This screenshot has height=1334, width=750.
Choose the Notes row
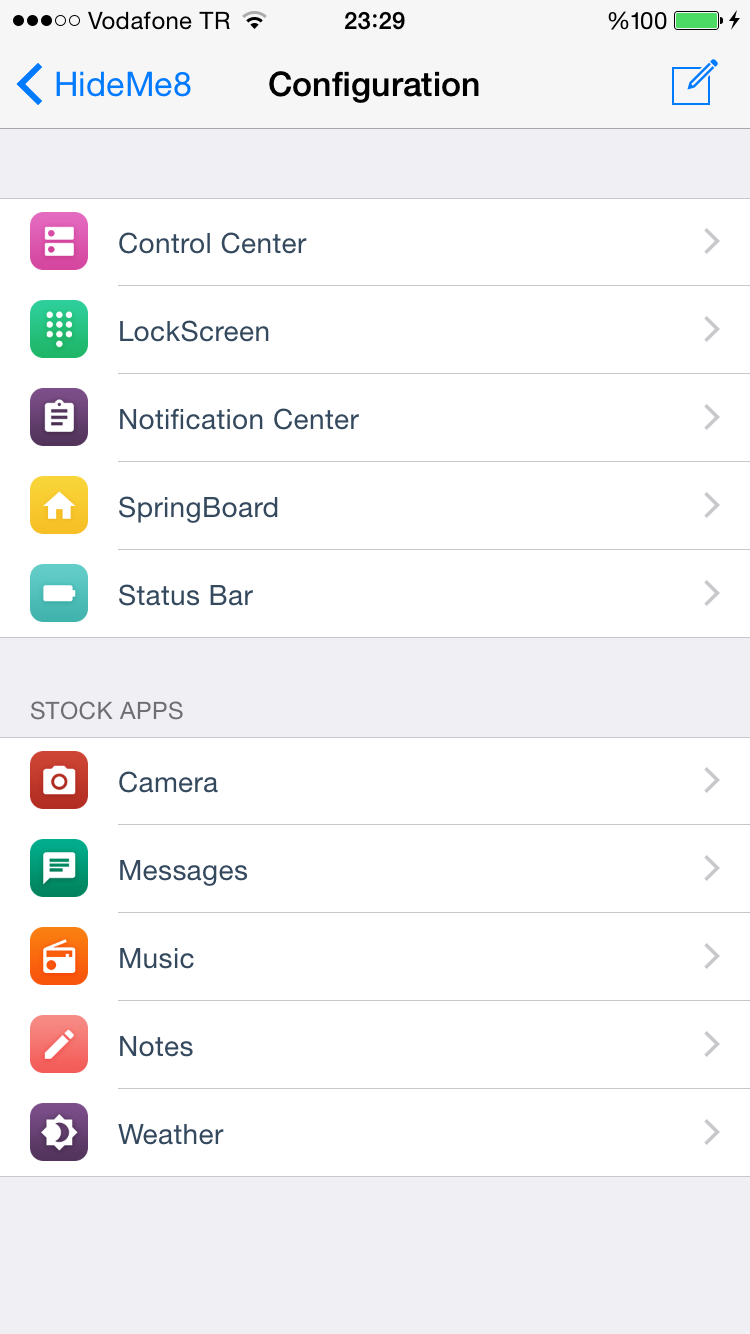[375, 1045]
